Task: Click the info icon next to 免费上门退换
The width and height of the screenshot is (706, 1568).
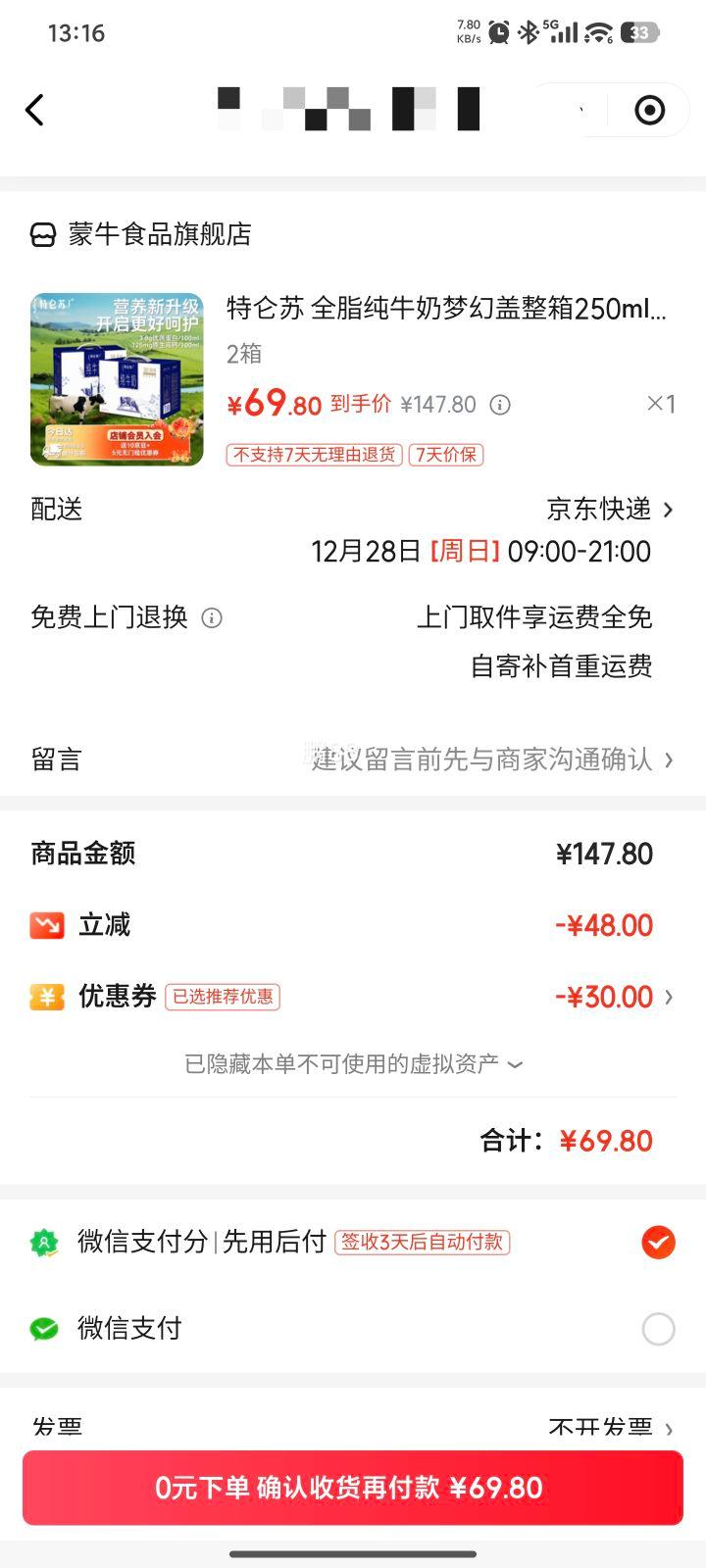Action: tap(211, 617)
